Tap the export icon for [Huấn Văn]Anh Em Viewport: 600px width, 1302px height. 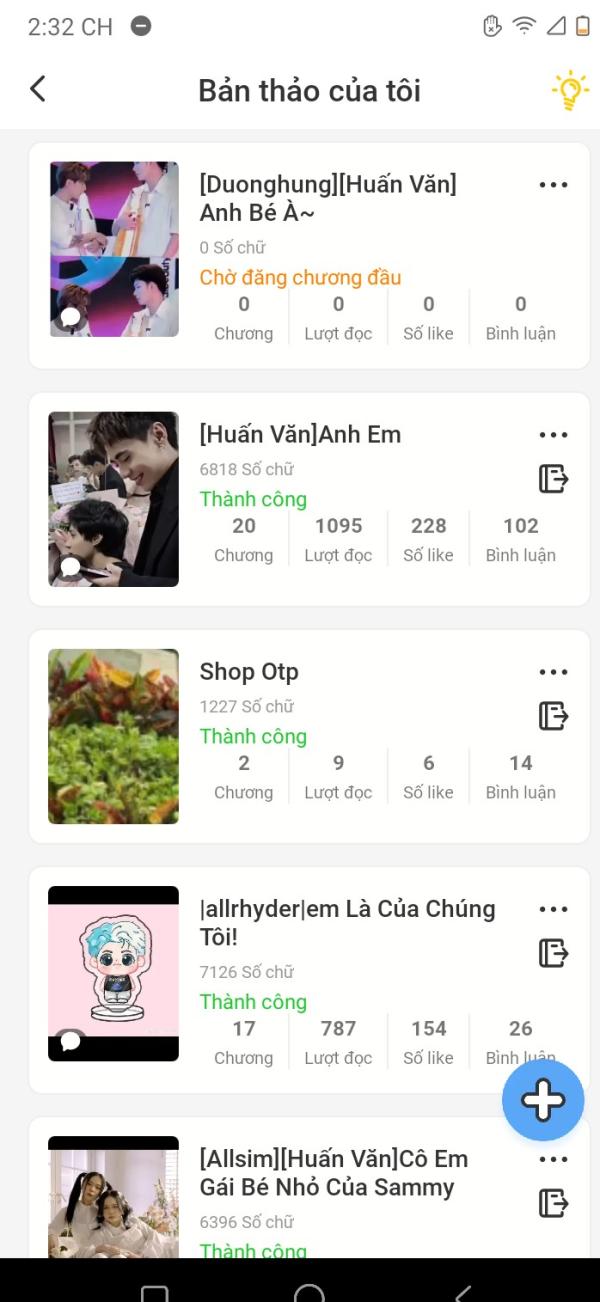553,479
